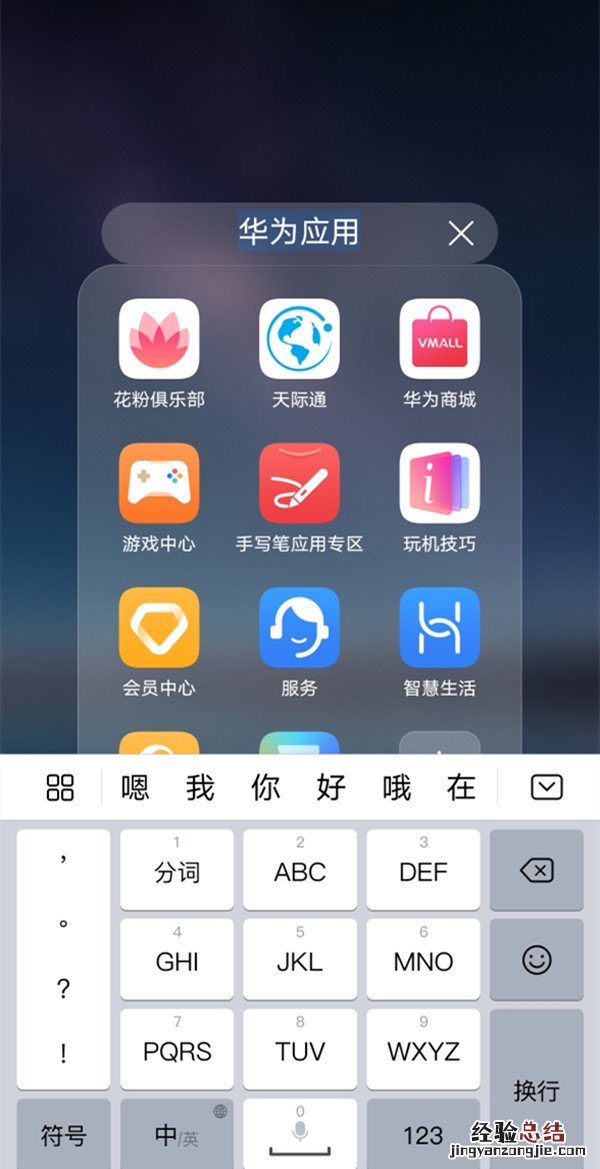This screenshot has width=600, height=1169.
Task: Open 会员中心 member center
Action: tap(159, 628)
